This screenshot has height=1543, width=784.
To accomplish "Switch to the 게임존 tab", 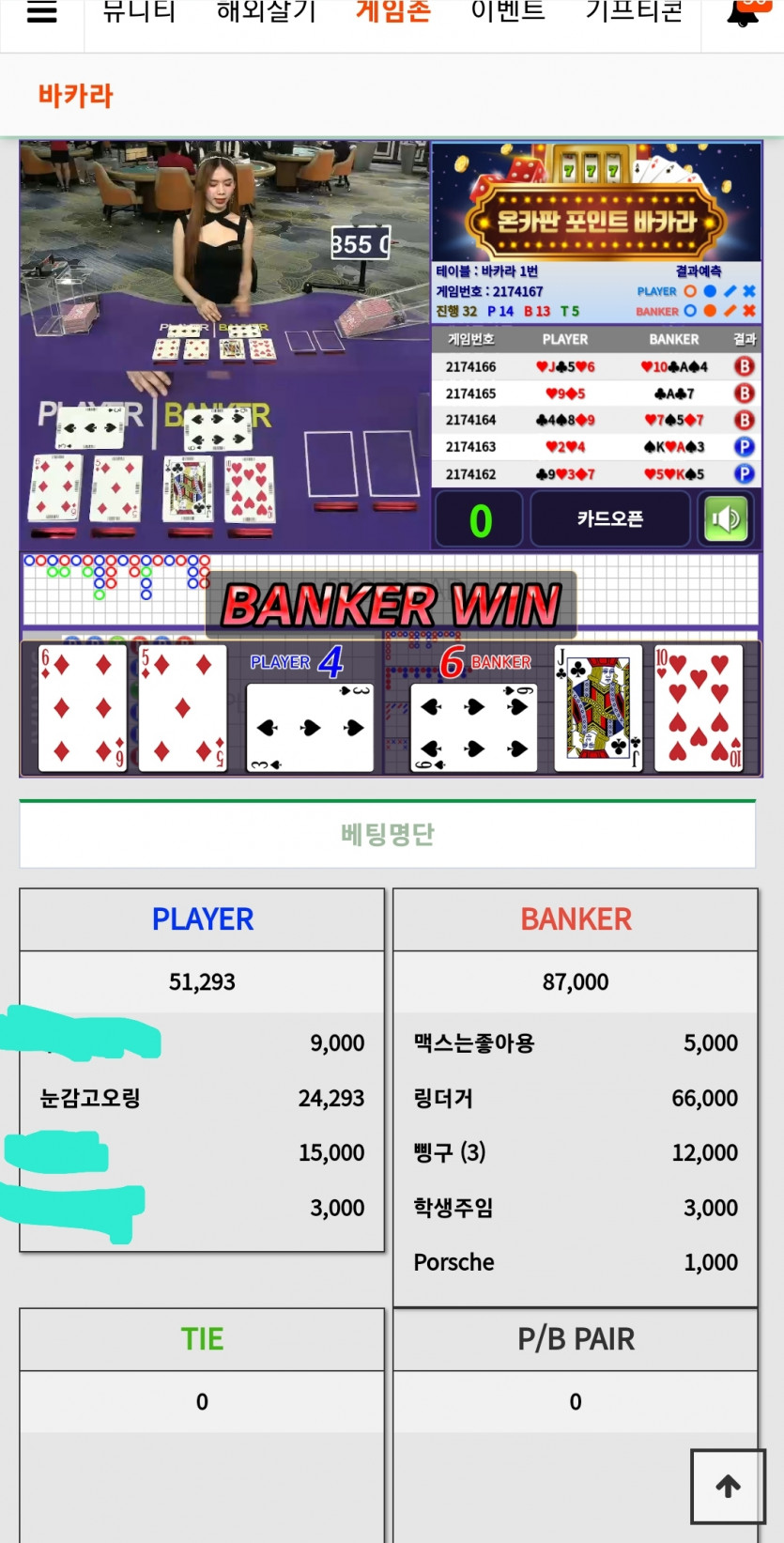I will (392, 11).
